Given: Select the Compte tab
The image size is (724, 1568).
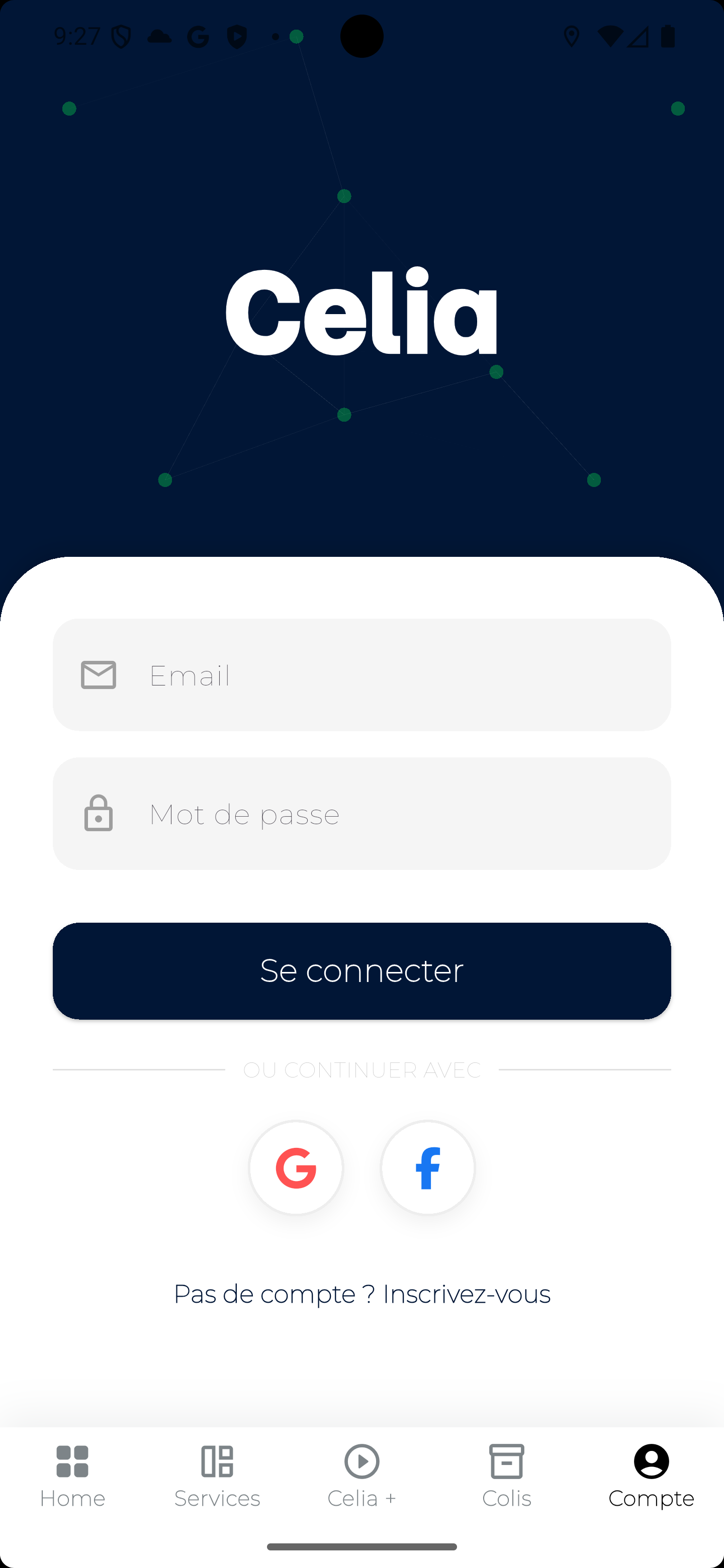Looking at the screenshot, I should tap(652, 1476).
